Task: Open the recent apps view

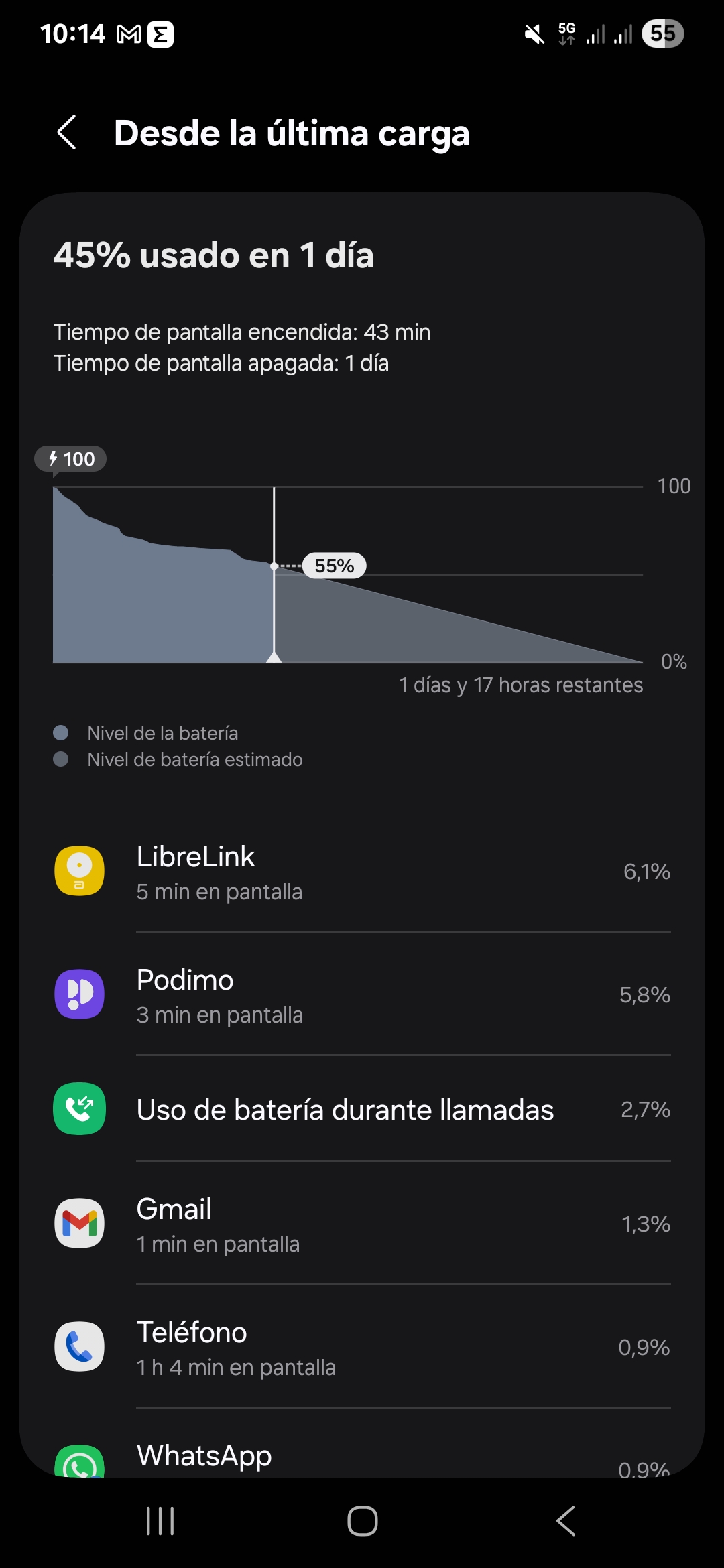Action: (x=160, y=1521)
